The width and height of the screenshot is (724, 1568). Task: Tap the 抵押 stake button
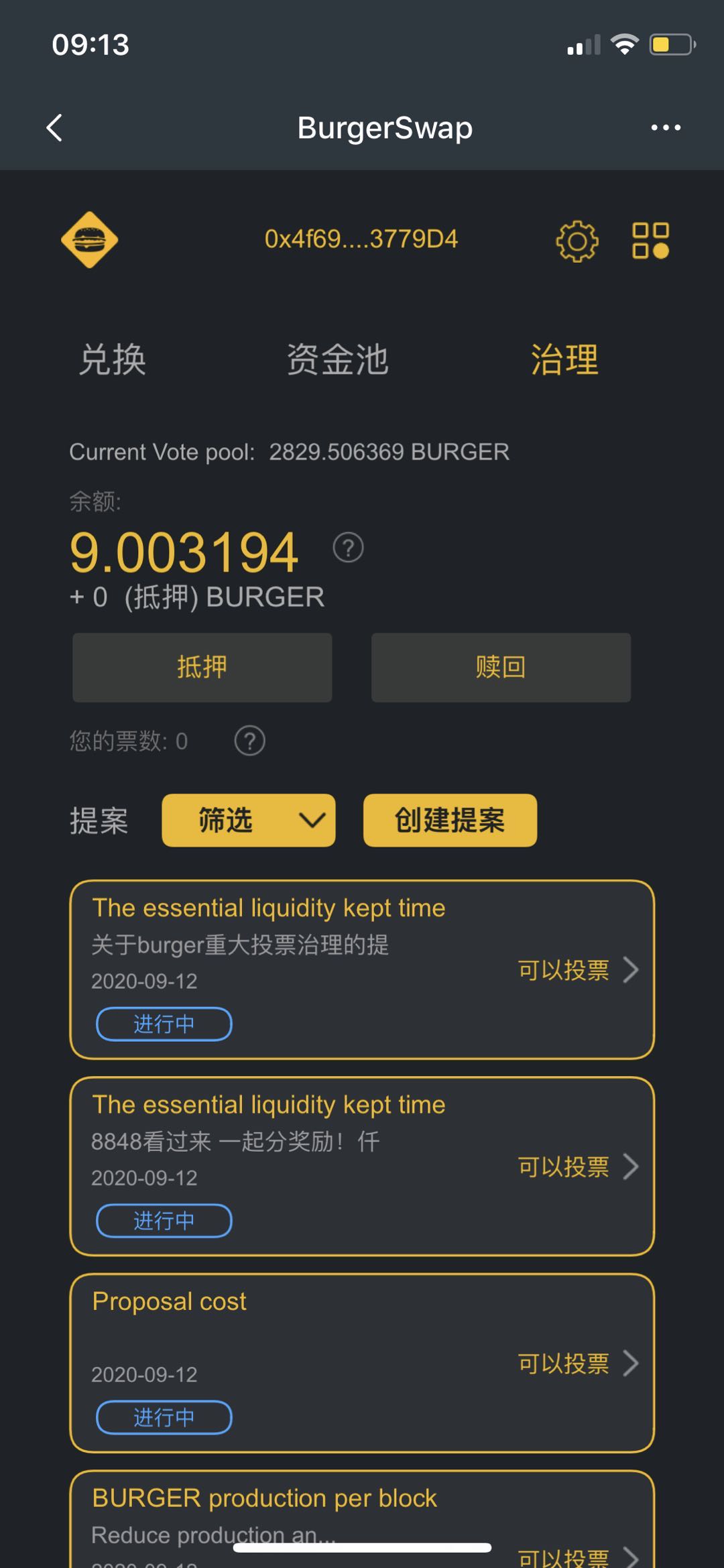[x=201, y=667]
